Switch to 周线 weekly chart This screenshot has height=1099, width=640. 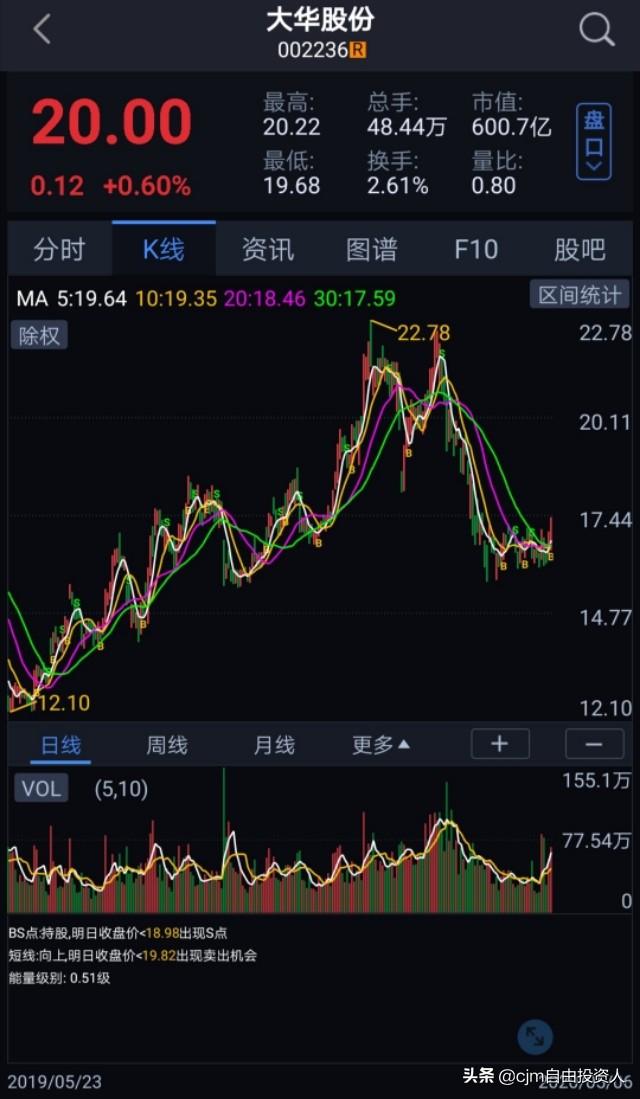pos(167,744)
